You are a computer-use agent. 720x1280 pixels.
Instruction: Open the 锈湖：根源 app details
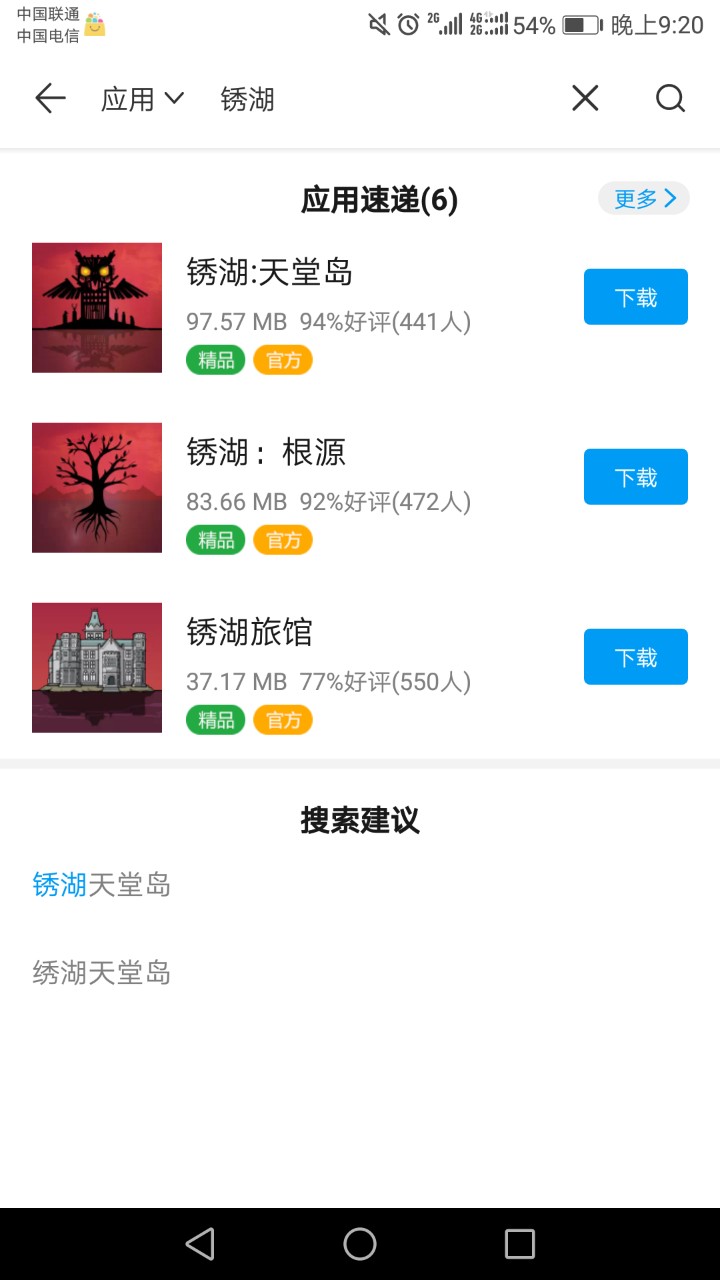(x=266, y=453)
